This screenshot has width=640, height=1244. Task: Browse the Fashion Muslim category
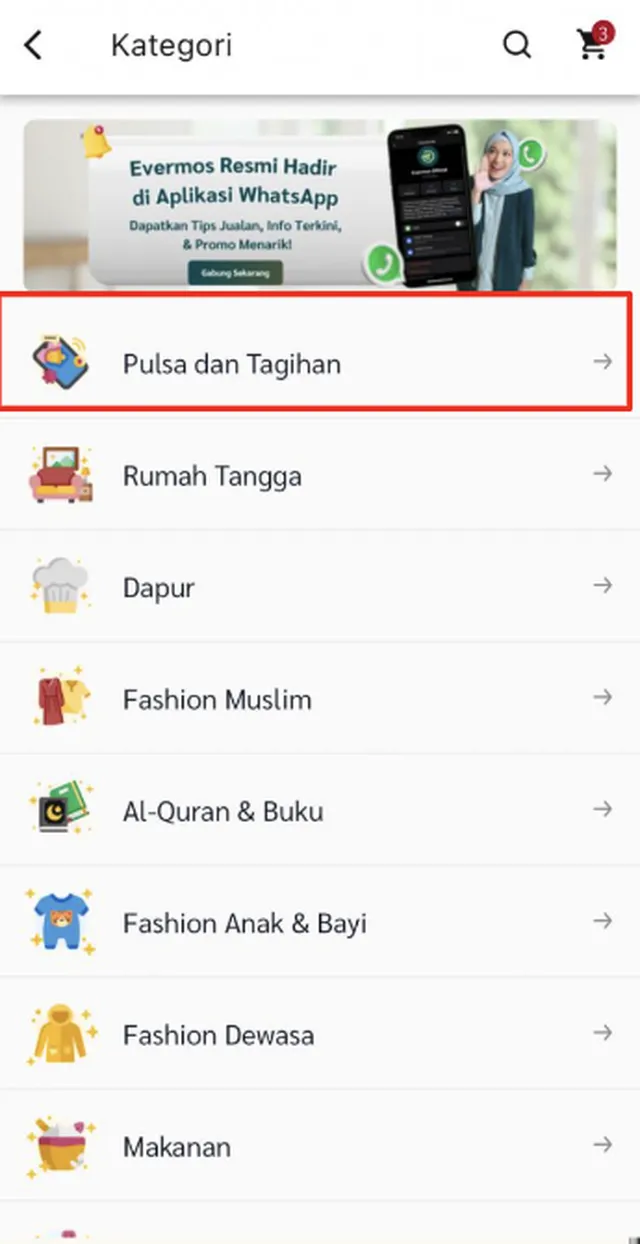click(320, 699)
